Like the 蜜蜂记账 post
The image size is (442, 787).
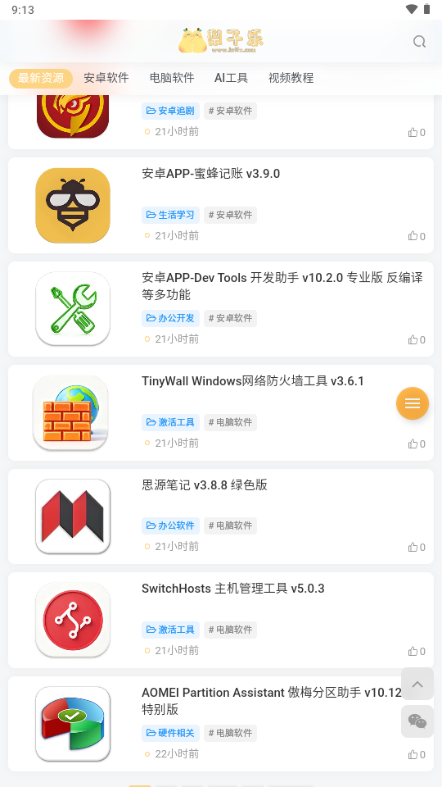coord(416,236)
